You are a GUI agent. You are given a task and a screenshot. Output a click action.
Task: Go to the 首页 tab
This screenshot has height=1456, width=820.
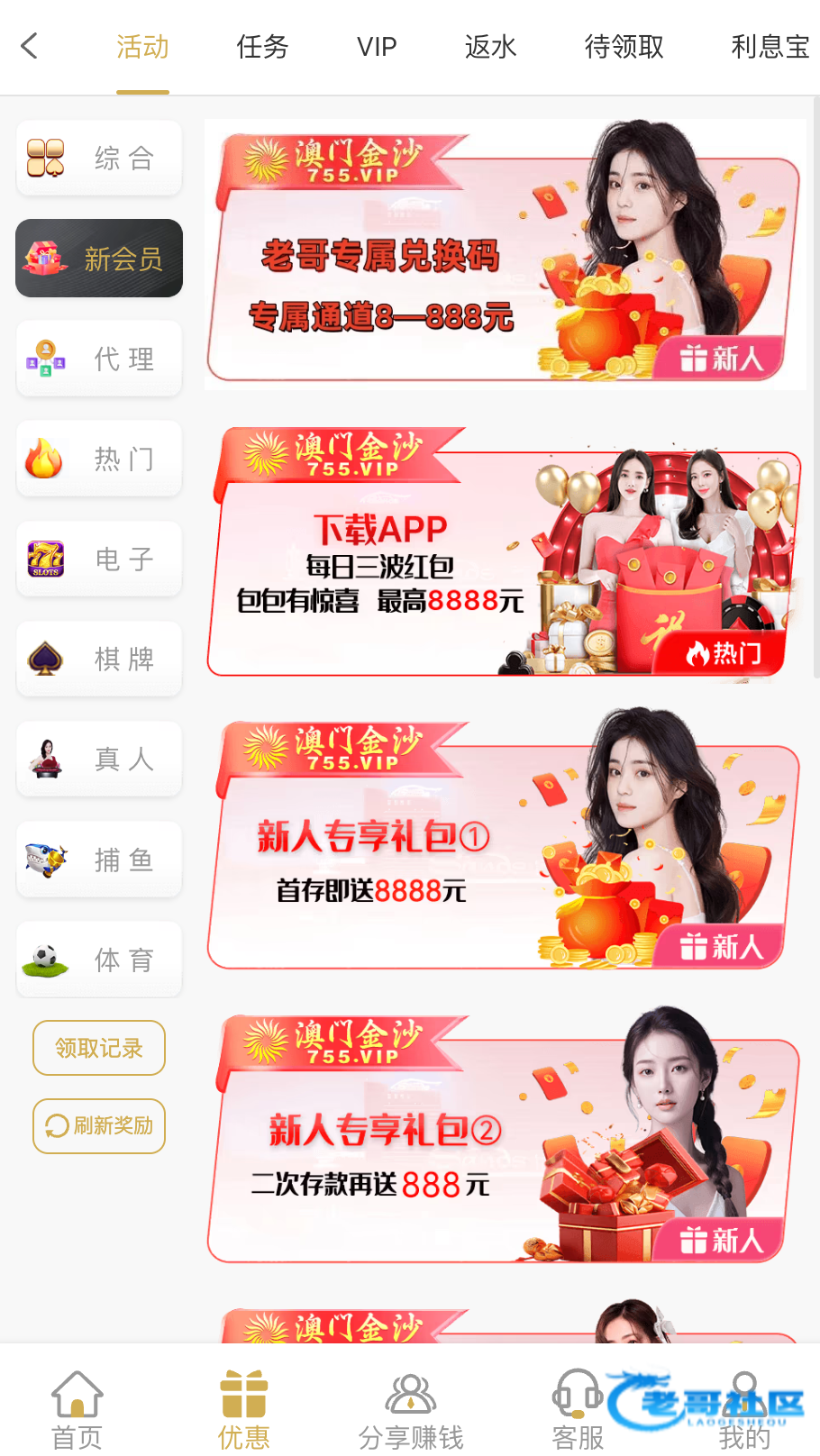pos(77,1410)
